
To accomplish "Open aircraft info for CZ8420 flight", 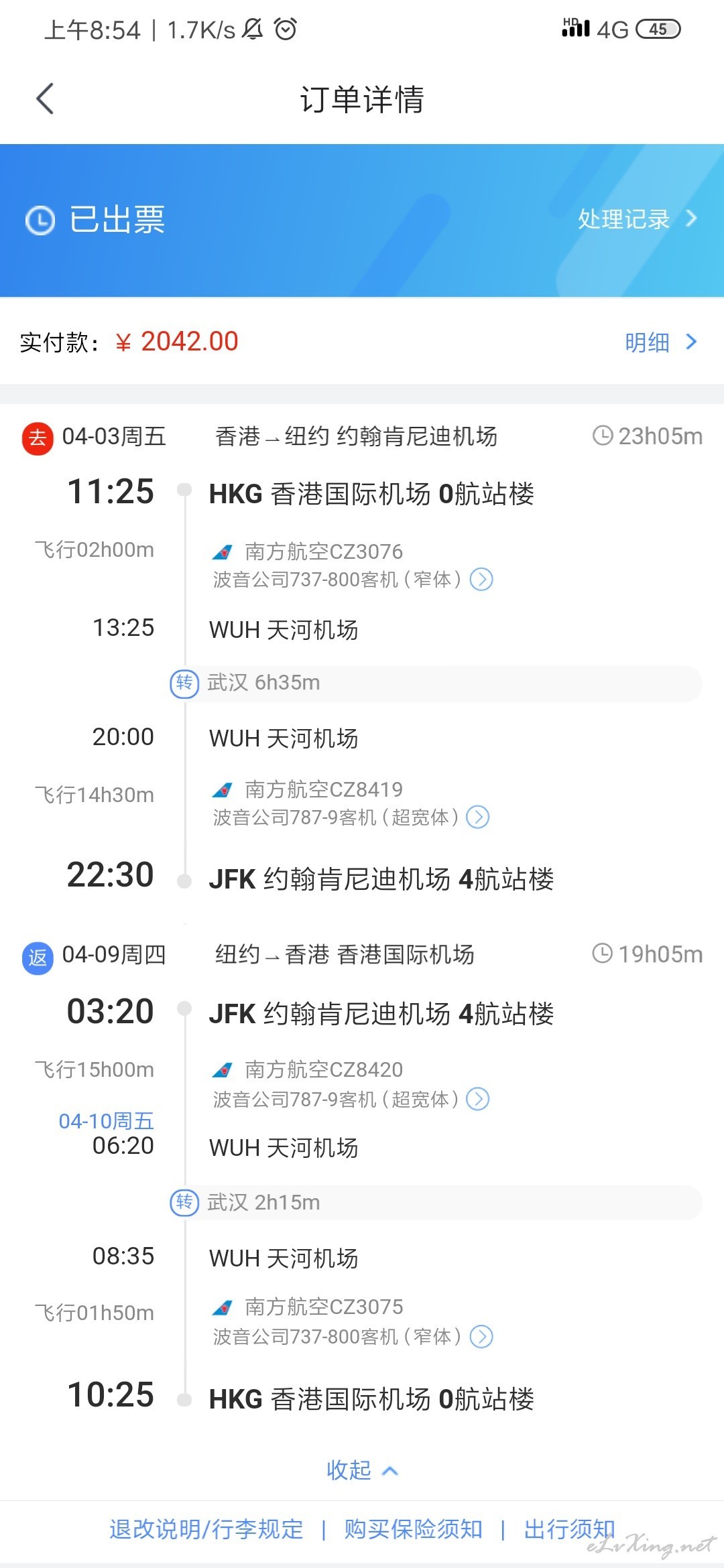I will (x=478, y=1099).
